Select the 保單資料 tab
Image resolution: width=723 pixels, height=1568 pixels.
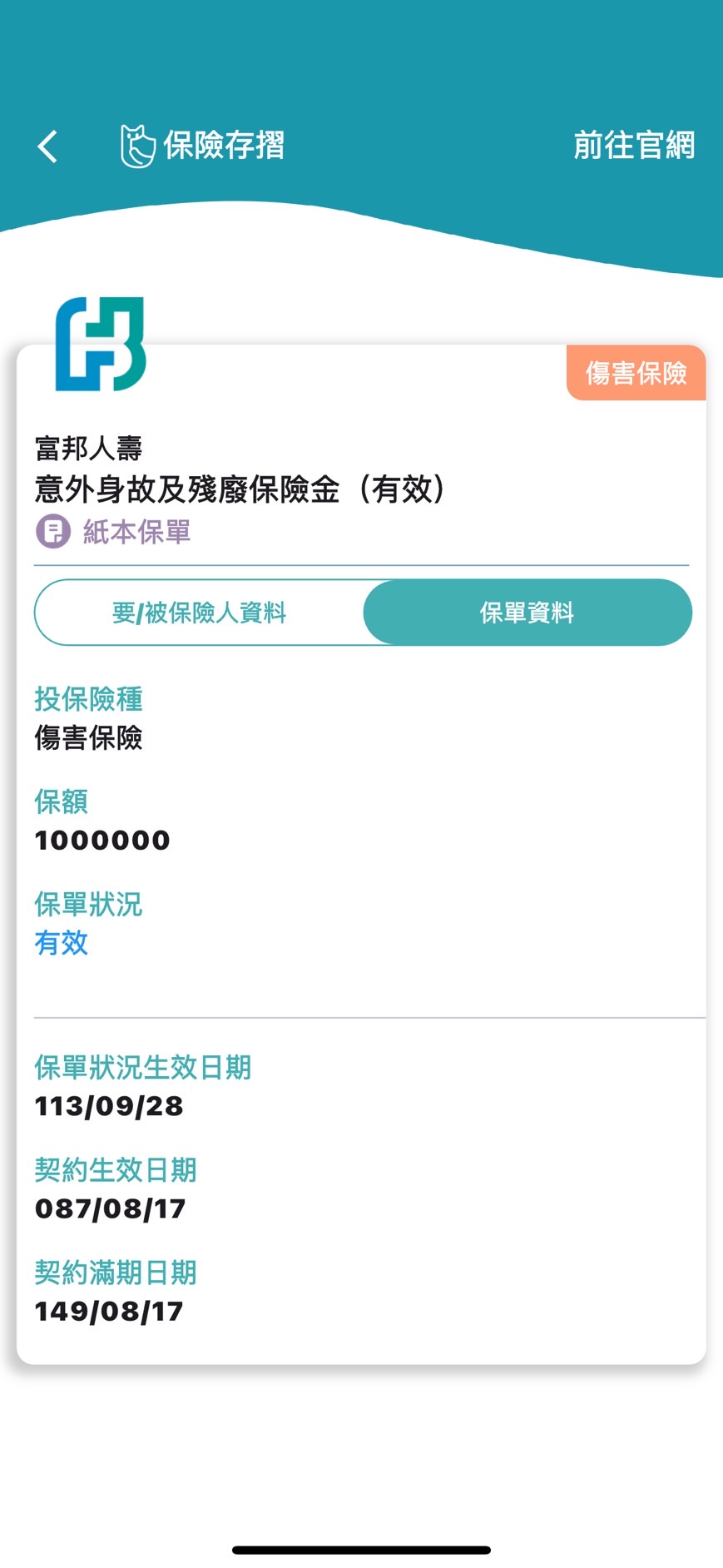[x=527, y=613]
